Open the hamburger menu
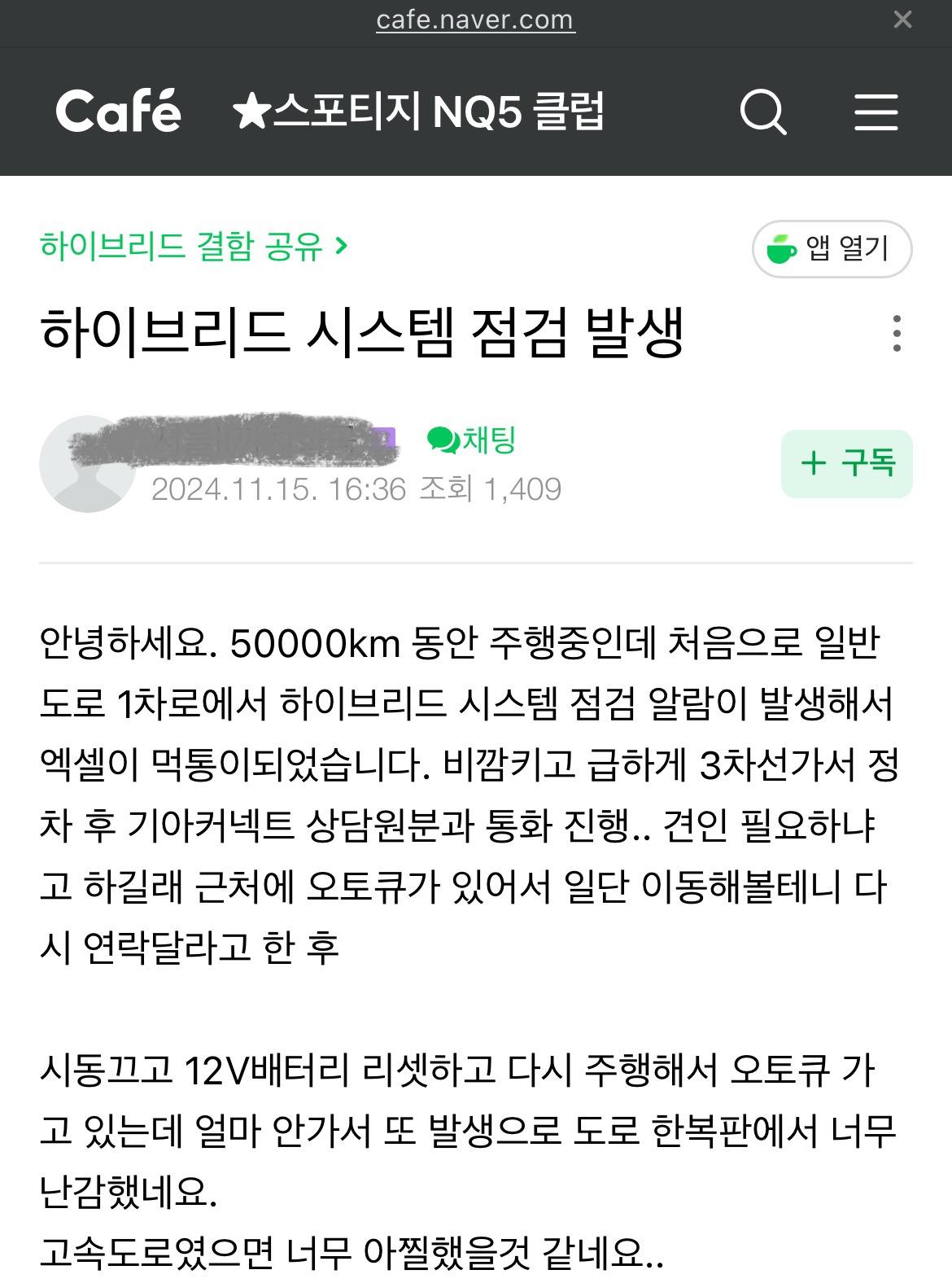The height and width of the screenshot is (1283, 952). (876, 112)
